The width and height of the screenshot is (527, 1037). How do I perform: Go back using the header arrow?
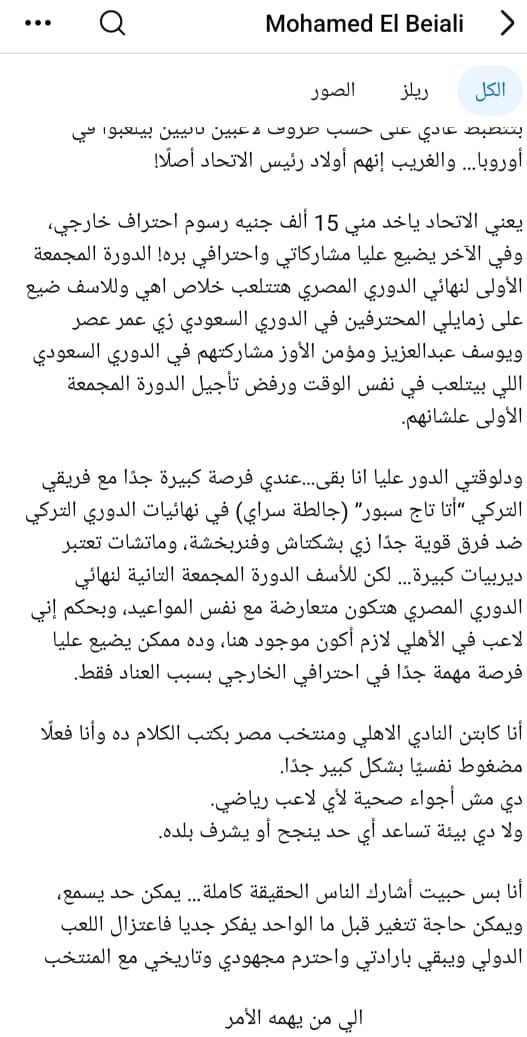[506, 24]
